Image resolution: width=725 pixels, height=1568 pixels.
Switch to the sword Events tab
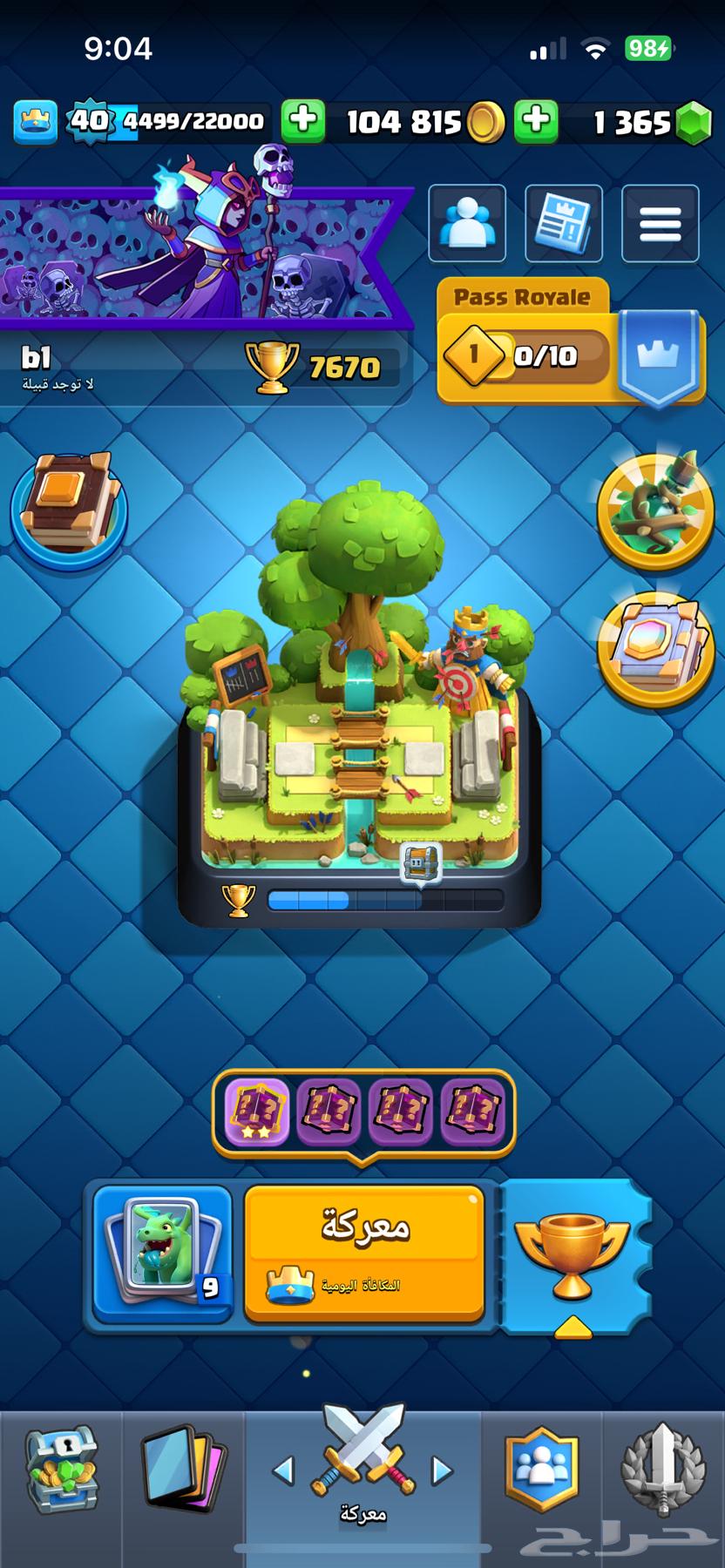click(x=662, y=1471)
